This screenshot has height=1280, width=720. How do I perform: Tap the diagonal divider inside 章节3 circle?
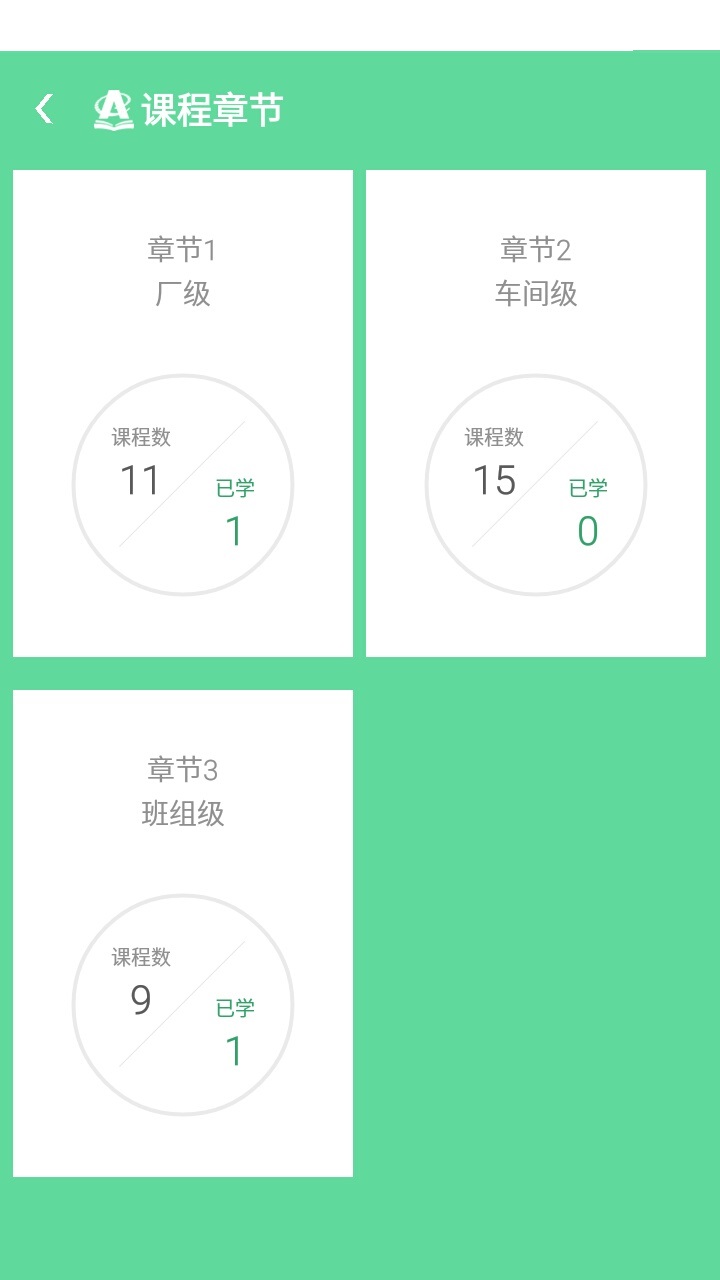click(x=183, y=1002)
